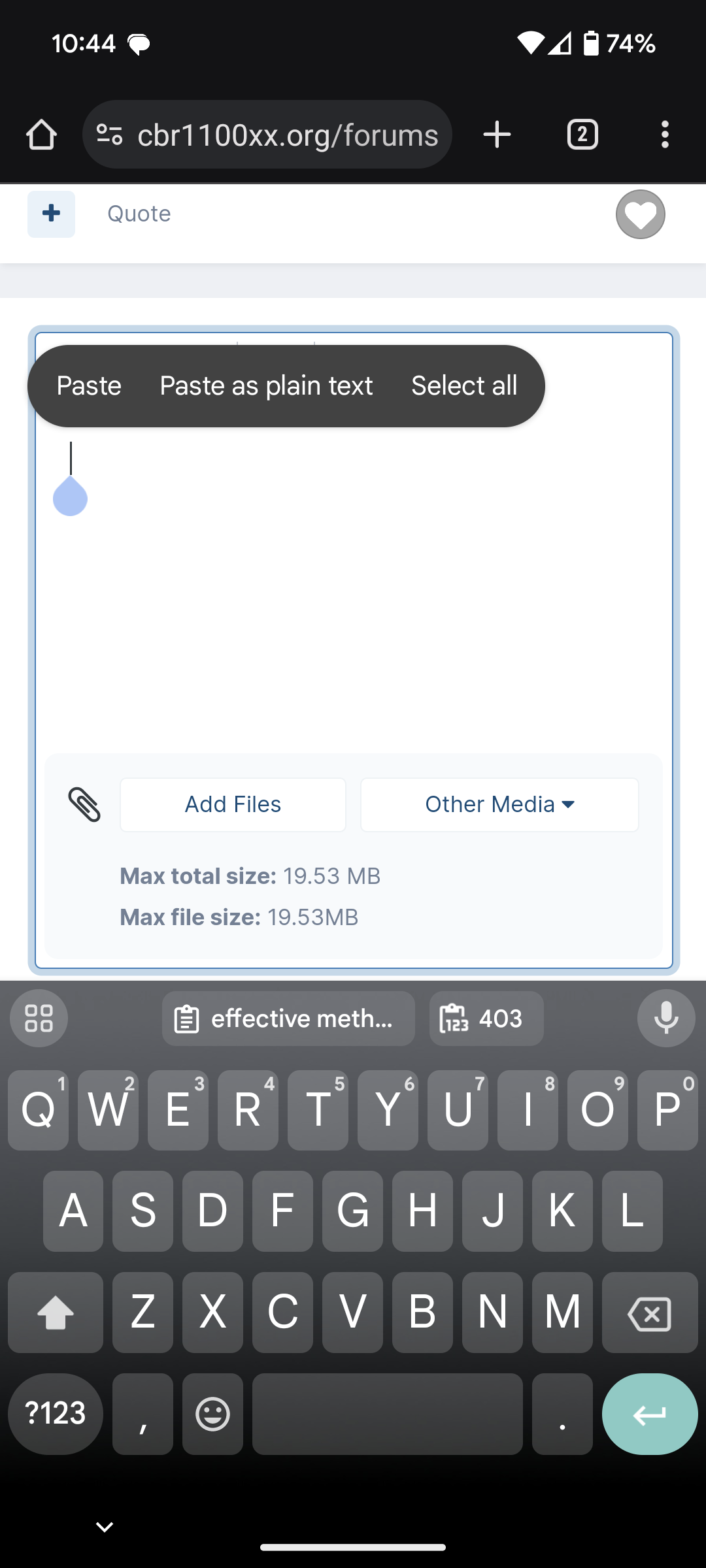
Task: Switch keyboard to ?123 symbols
Action: pyautogui.click(x=56, y=1414)
